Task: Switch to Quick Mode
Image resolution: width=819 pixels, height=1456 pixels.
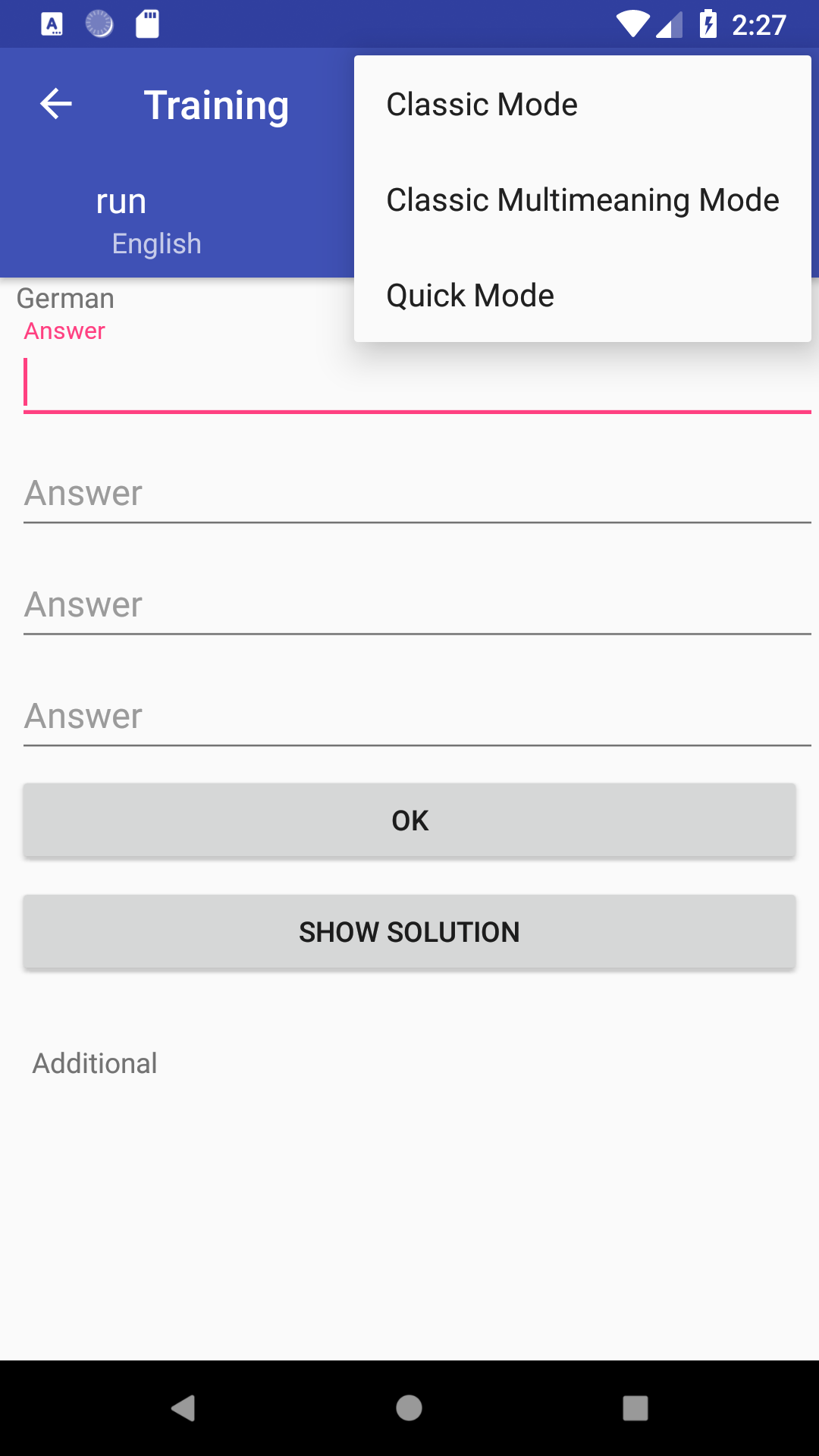Action: 470,296
